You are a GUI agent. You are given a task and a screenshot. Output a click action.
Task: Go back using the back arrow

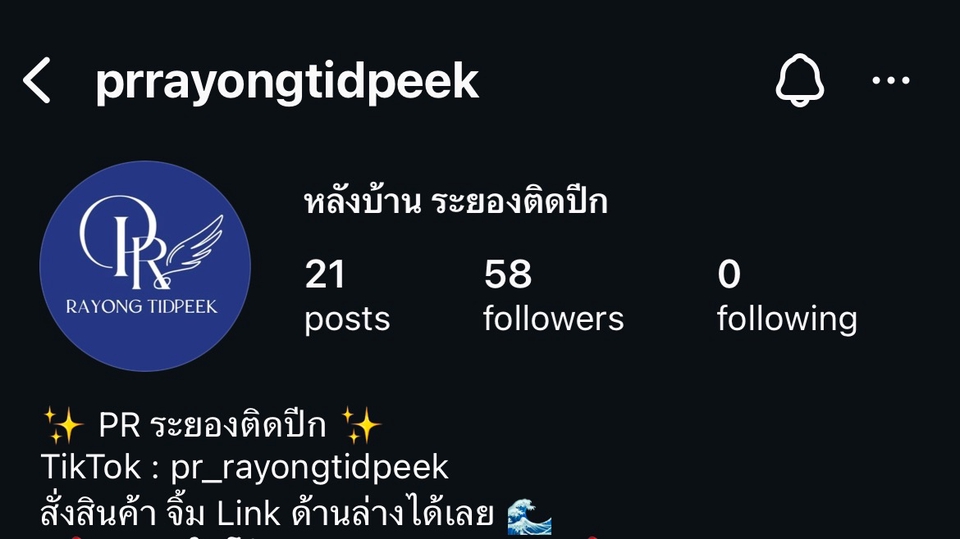[x=37, y=81]
